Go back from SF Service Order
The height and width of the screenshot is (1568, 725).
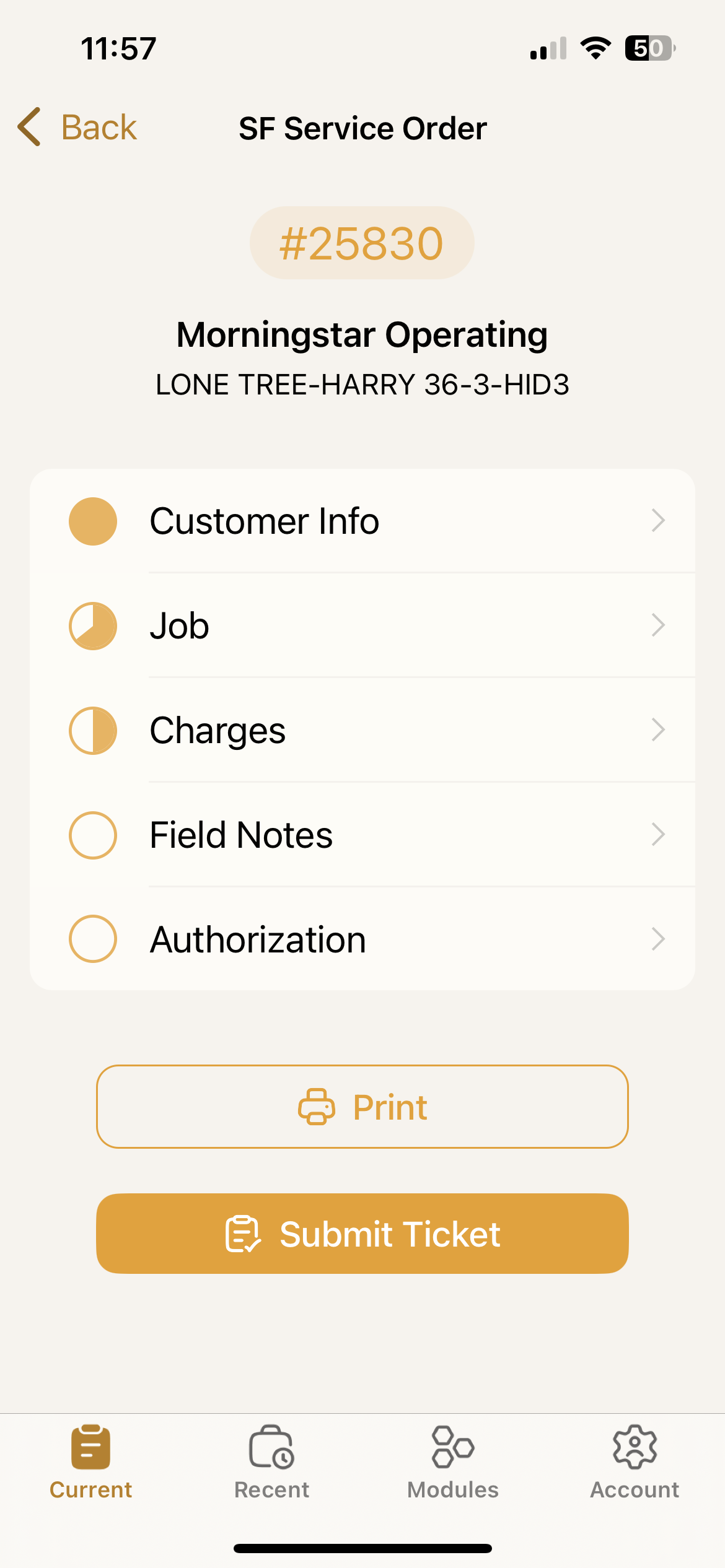[77, 128]
